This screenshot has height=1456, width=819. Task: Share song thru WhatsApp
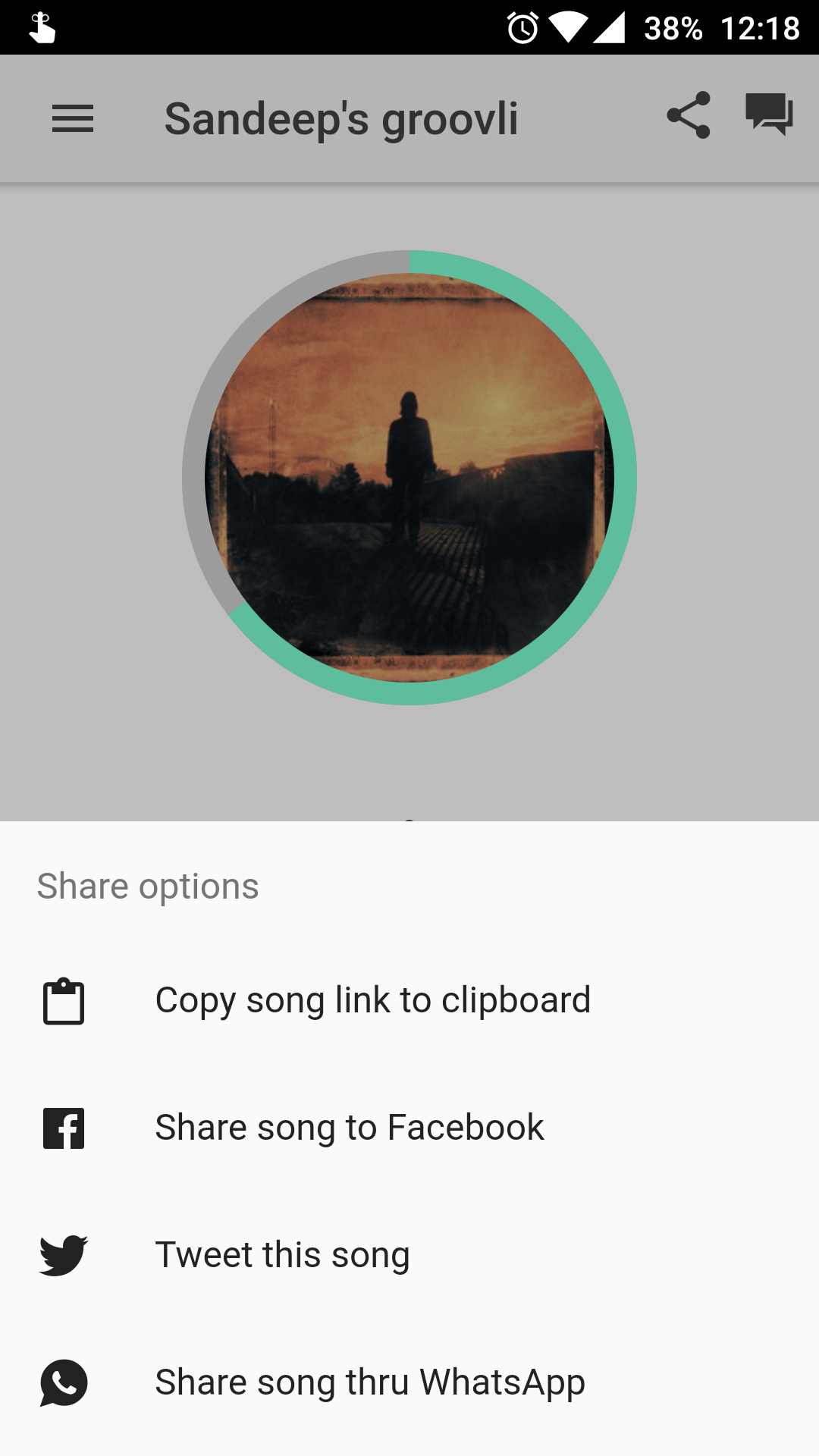pos(369,1382)
